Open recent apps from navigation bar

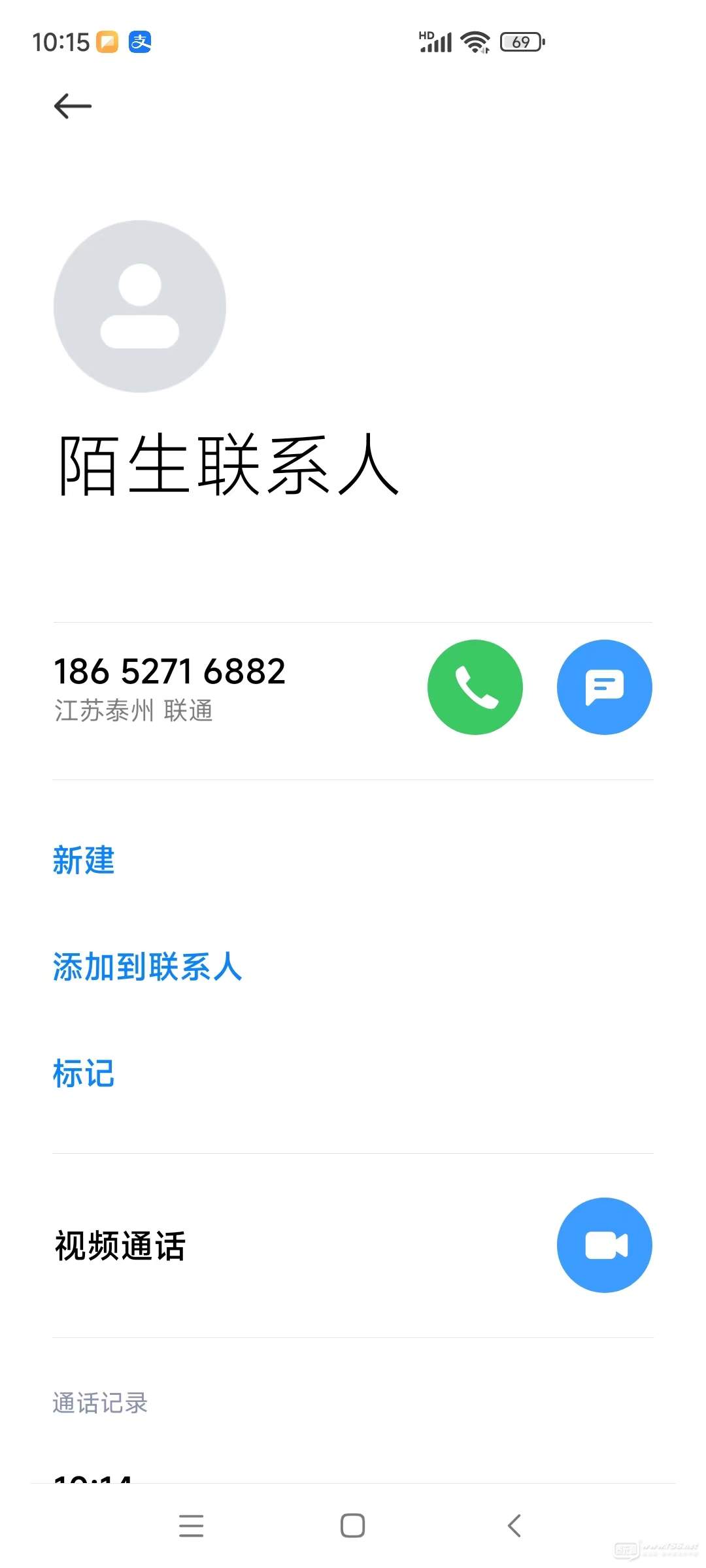192,1526
